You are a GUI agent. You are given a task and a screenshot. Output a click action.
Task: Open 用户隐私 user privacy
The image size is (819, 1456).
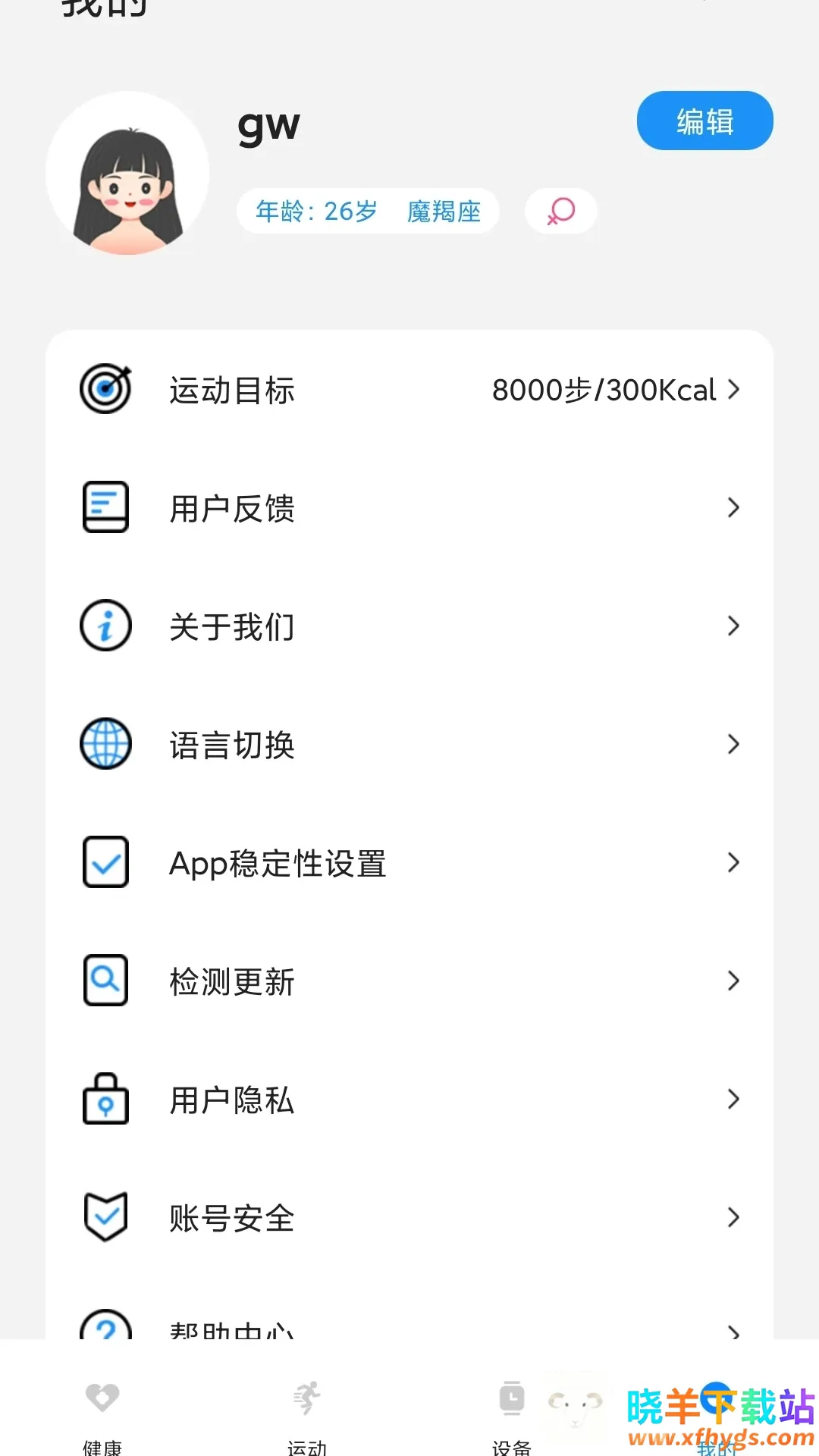[409, 1100]
